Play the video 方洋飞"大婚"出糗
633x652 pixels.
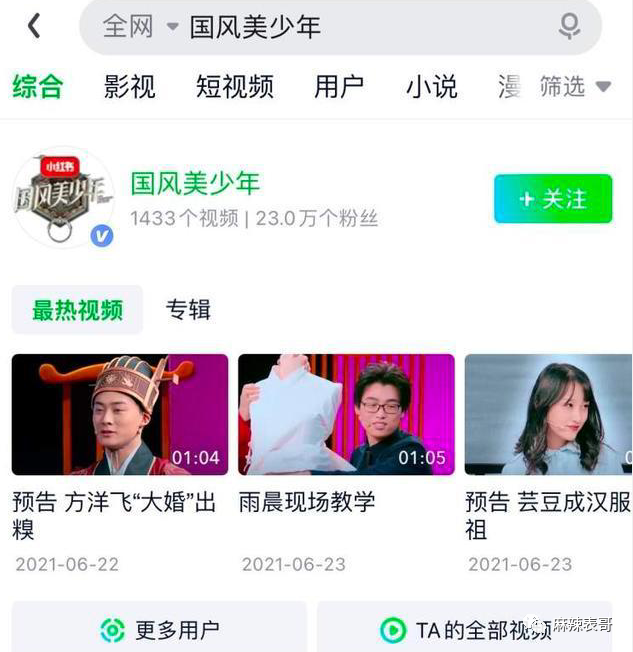click(120, 415)
